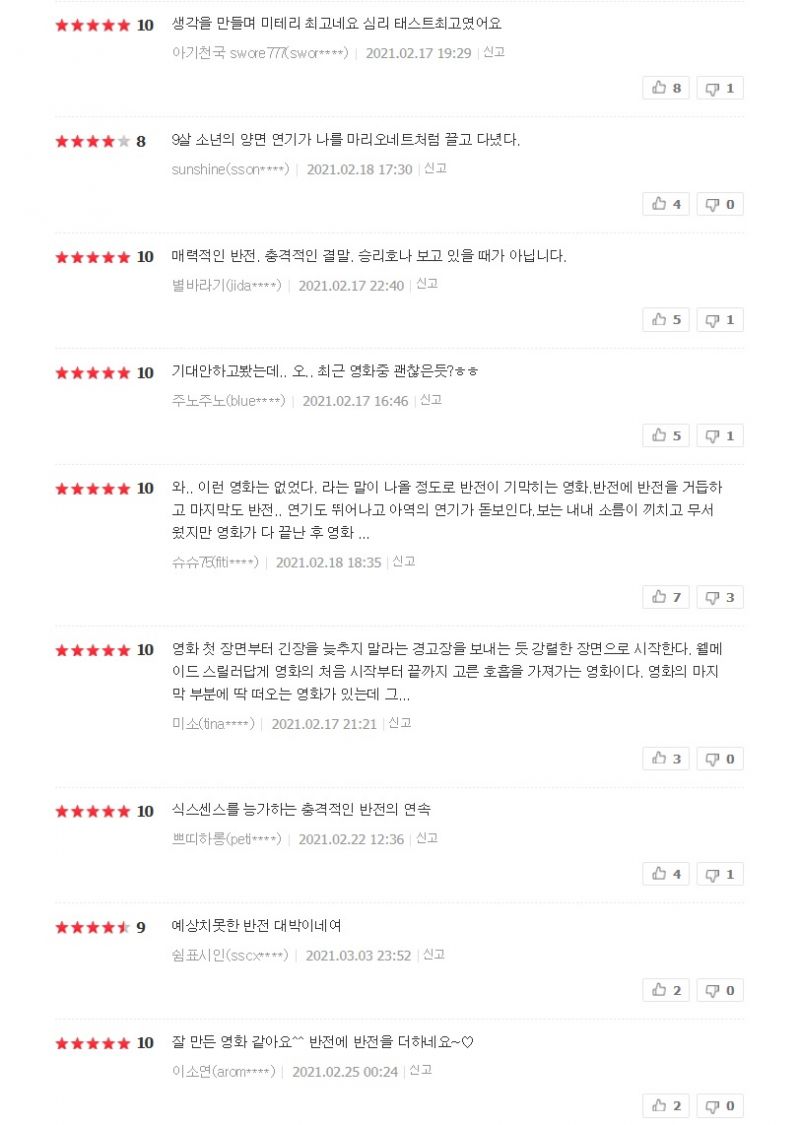Like the review by 주노주노
Image resolution: width=800 pixels, height=1125 pixels.
click(x=666, y=435)
